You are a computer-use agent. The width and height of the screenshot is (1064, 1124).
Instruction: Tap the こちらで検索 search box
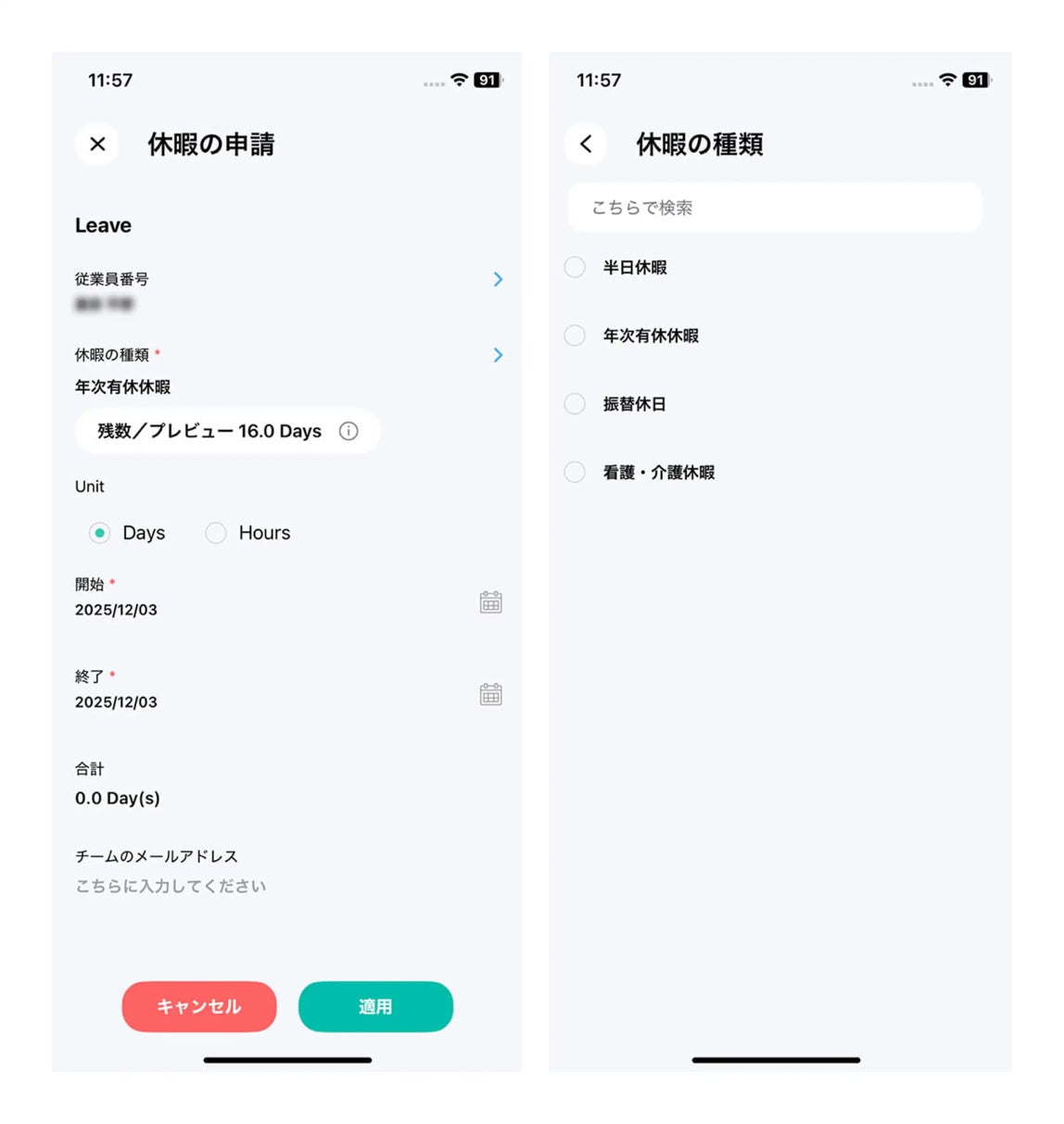pos(775,208)
